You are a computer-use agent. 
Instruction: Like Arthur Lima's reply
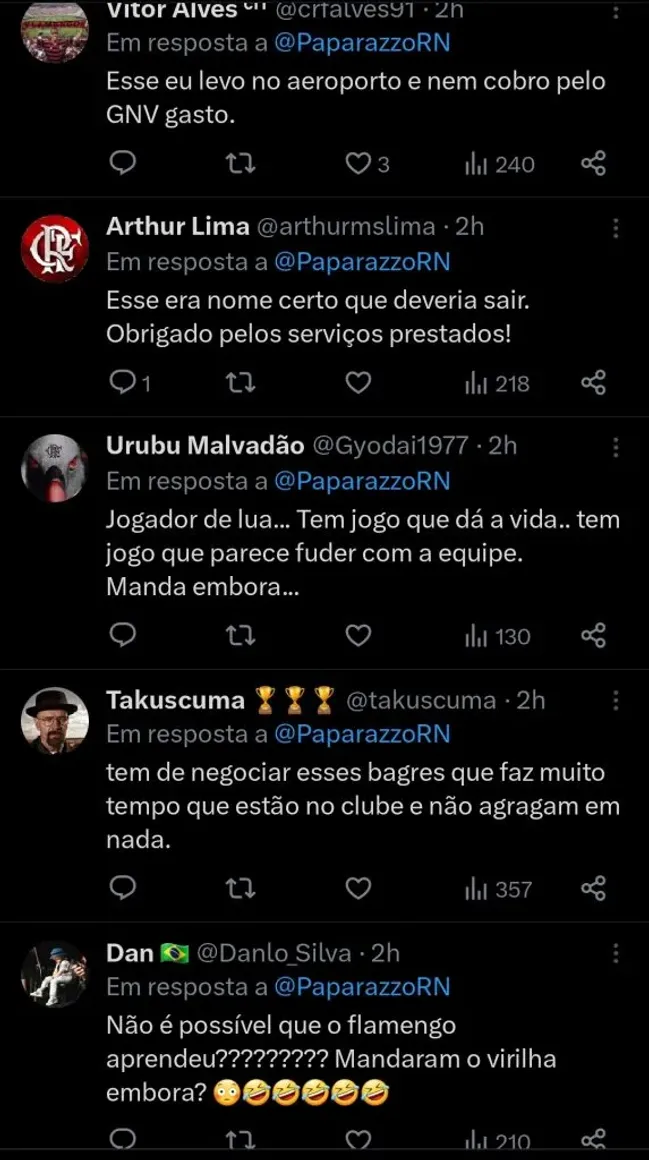pos(358,383)
